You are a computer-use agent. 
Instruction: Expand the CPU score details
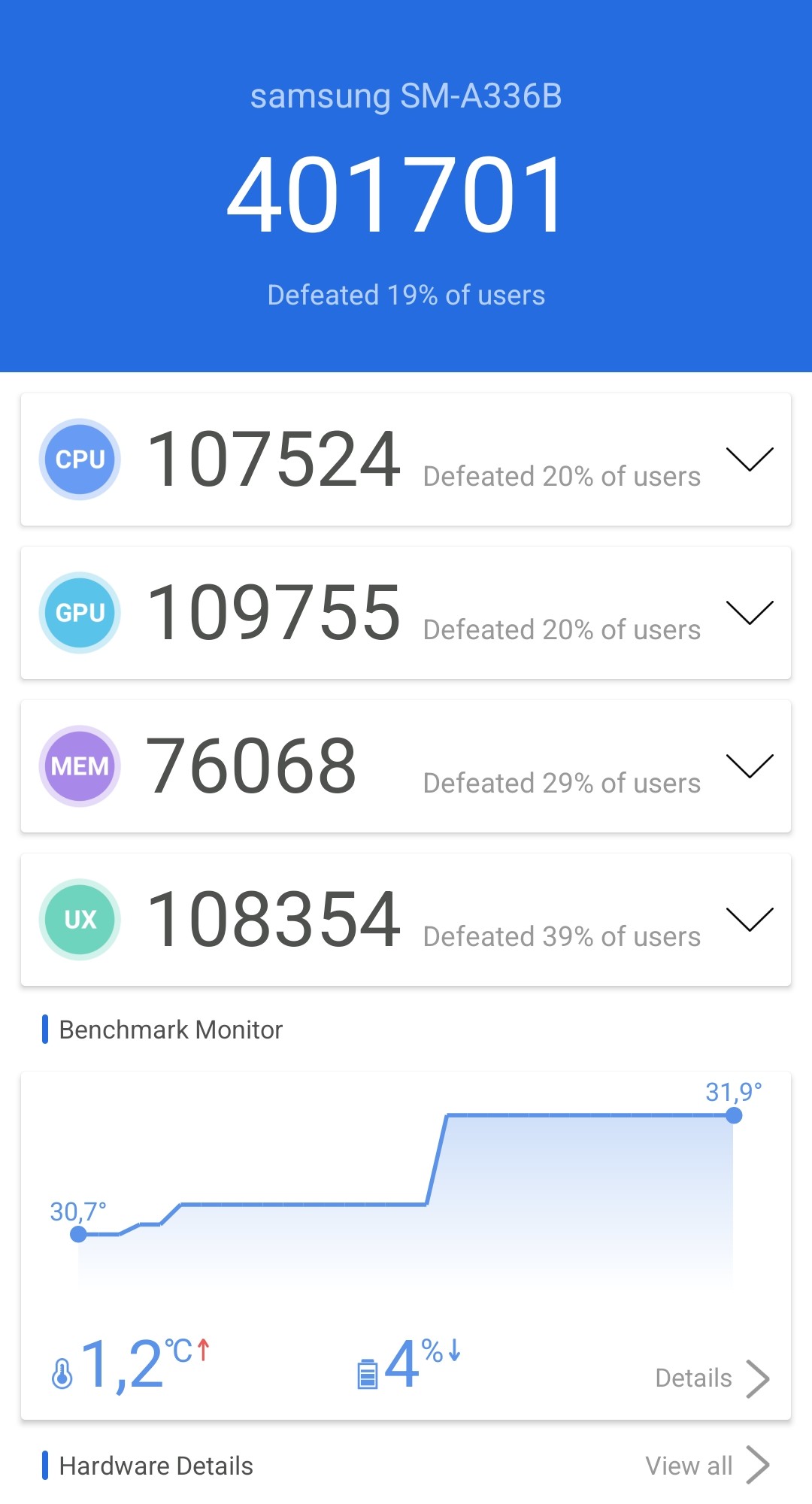749,459
